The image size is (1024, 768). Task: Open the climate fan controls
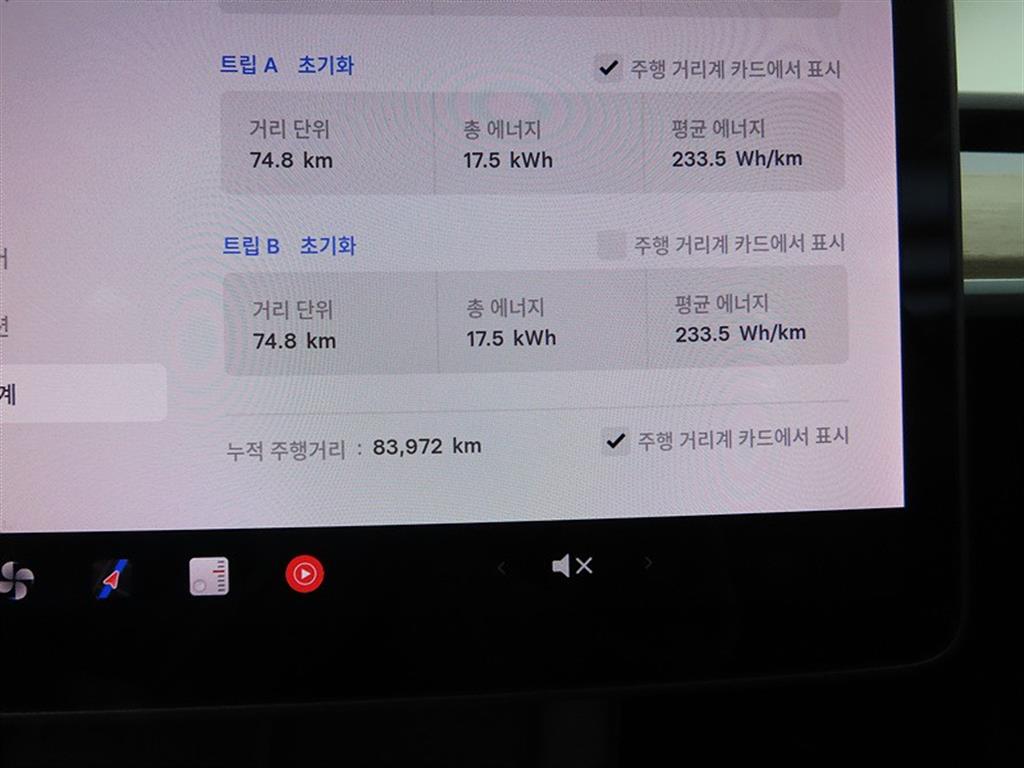coord(15,579)
